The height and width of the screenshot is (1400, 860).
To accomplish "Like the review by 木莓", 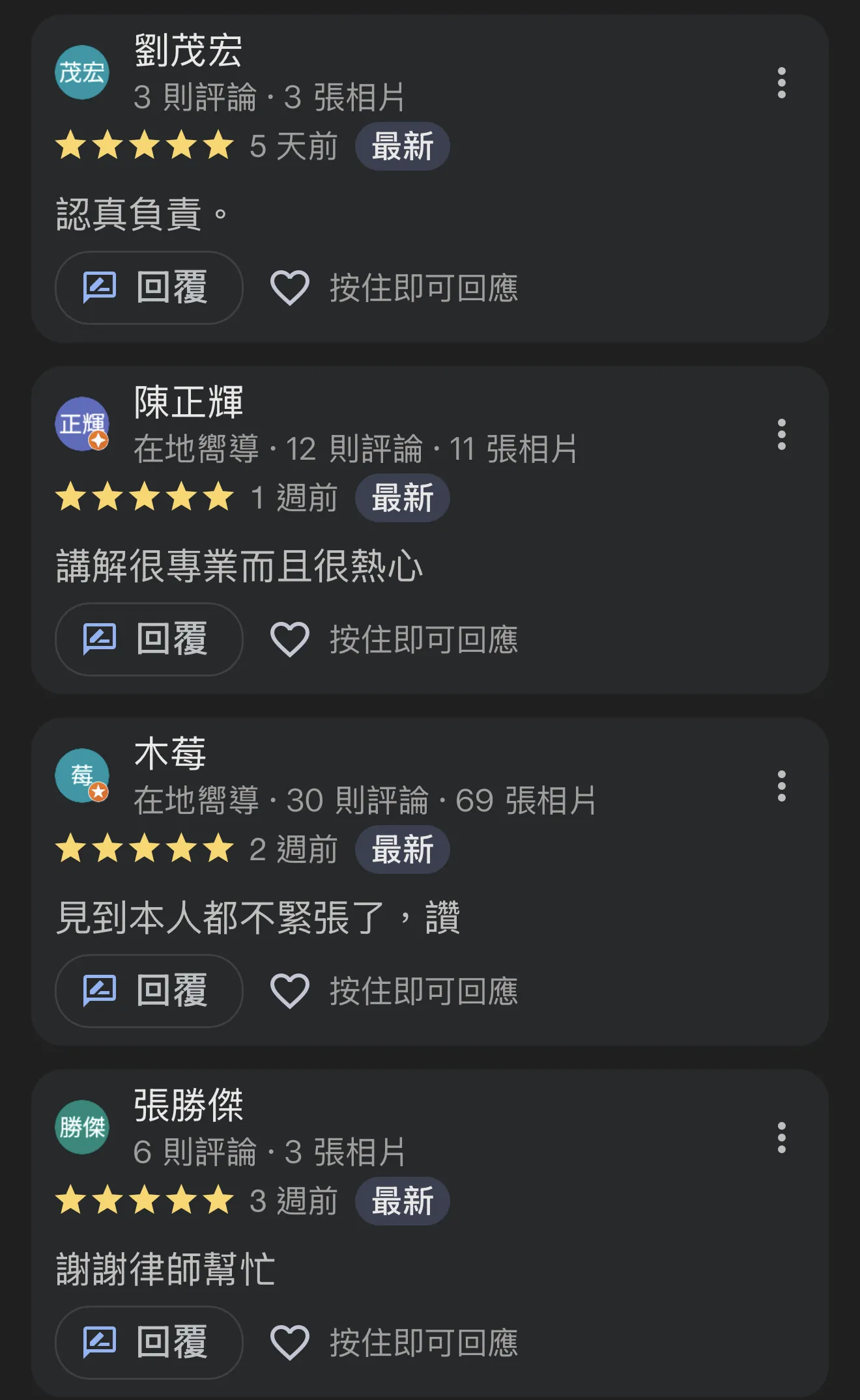I will 290,991.
